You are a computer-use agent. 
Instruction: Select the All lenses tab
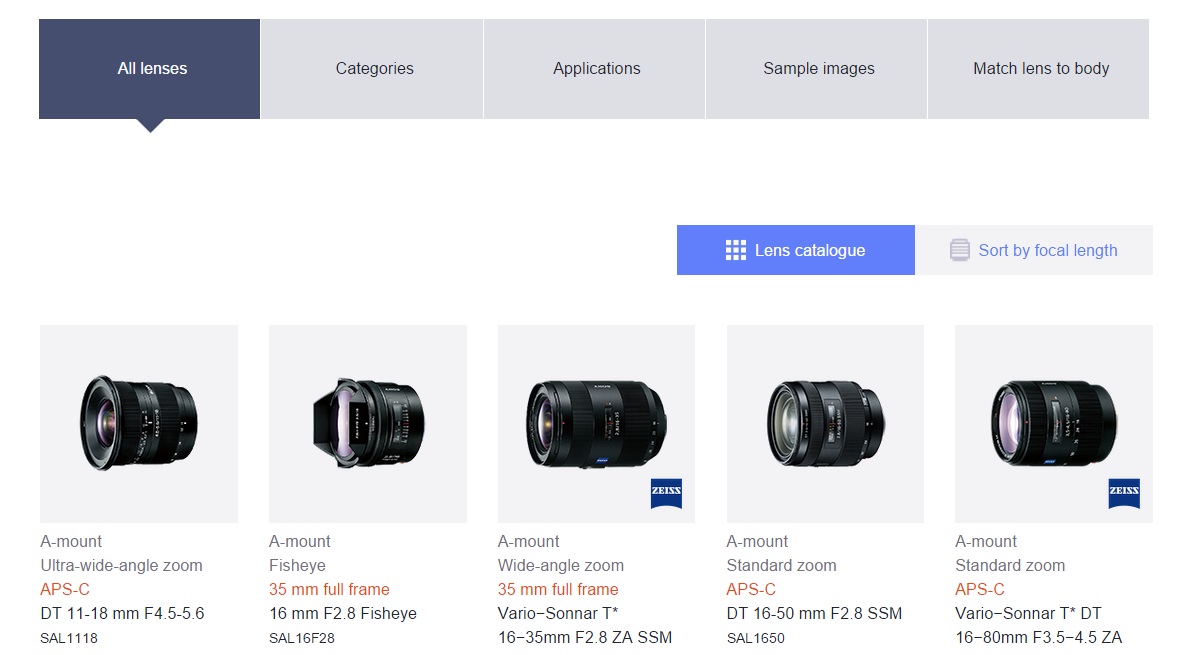pyautogui.click(x=150, y=69)
